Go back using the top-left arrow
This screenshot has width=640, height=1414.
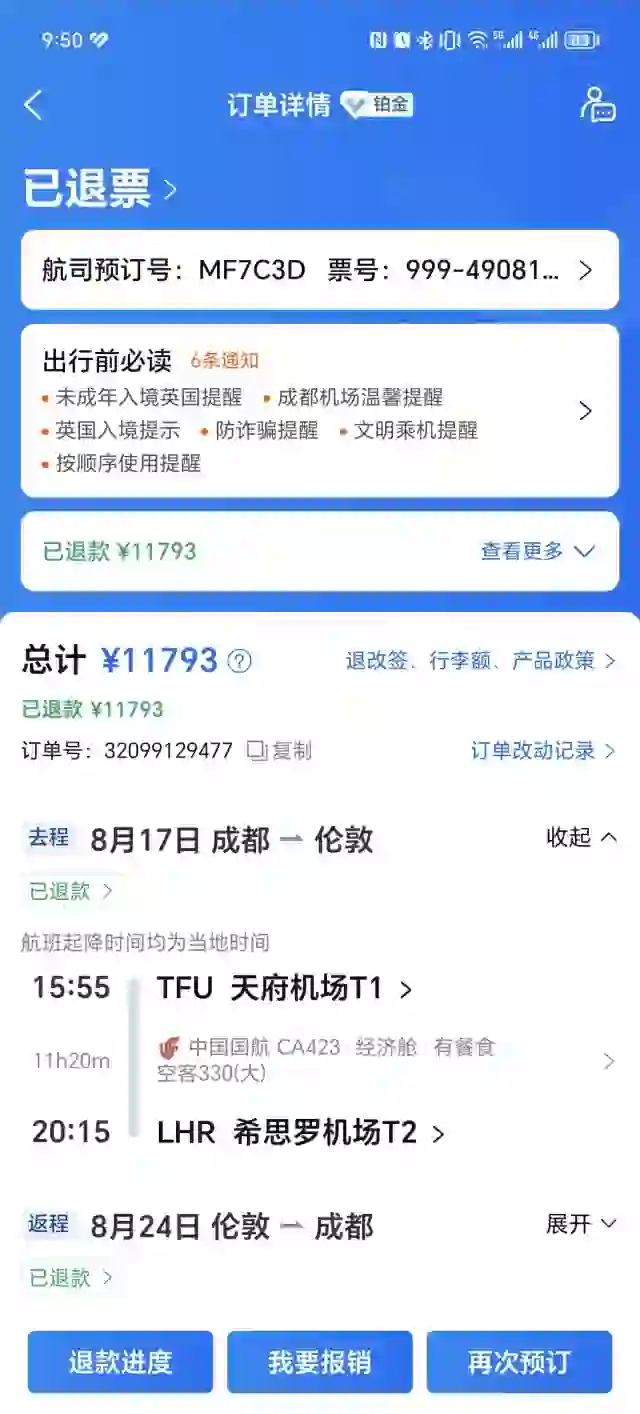click(x=34, y=105)
